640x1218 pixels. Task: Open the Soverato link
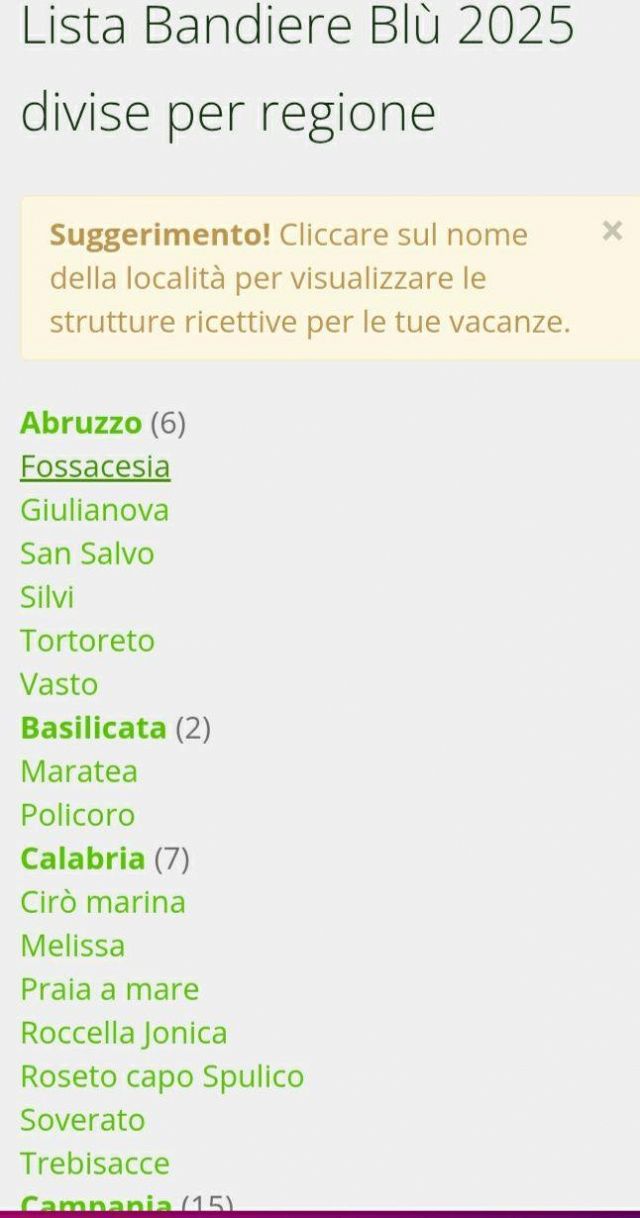click(x=83, y=1120)
